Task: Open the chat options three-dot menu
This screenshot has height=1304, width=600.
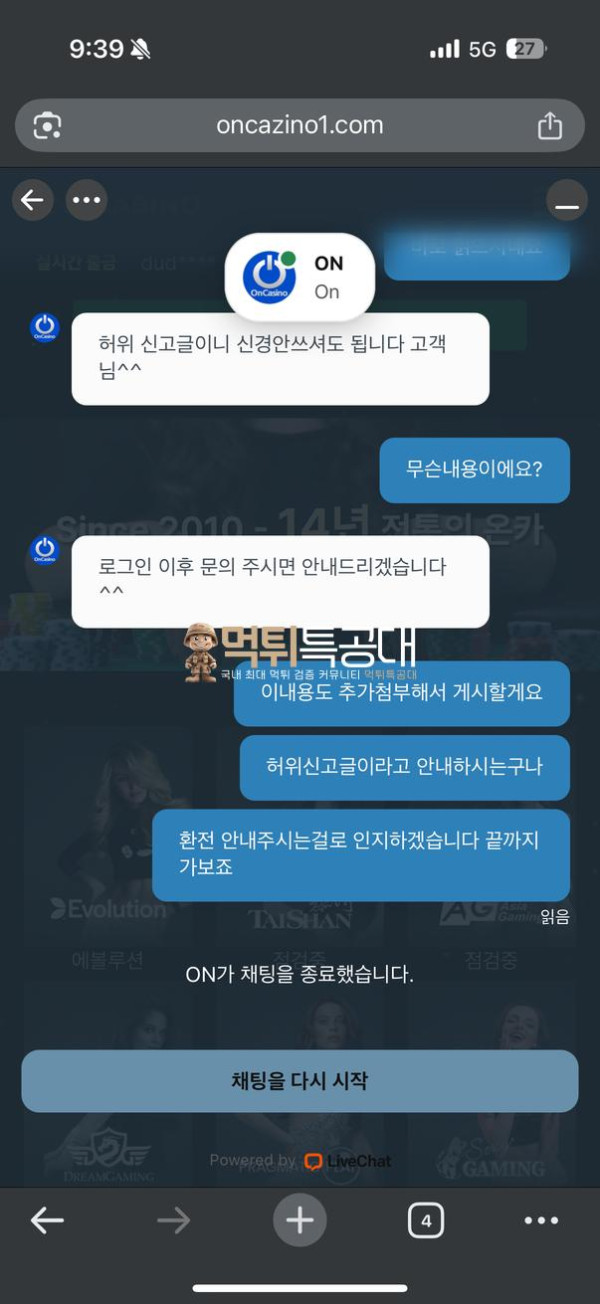Action: 87,200
